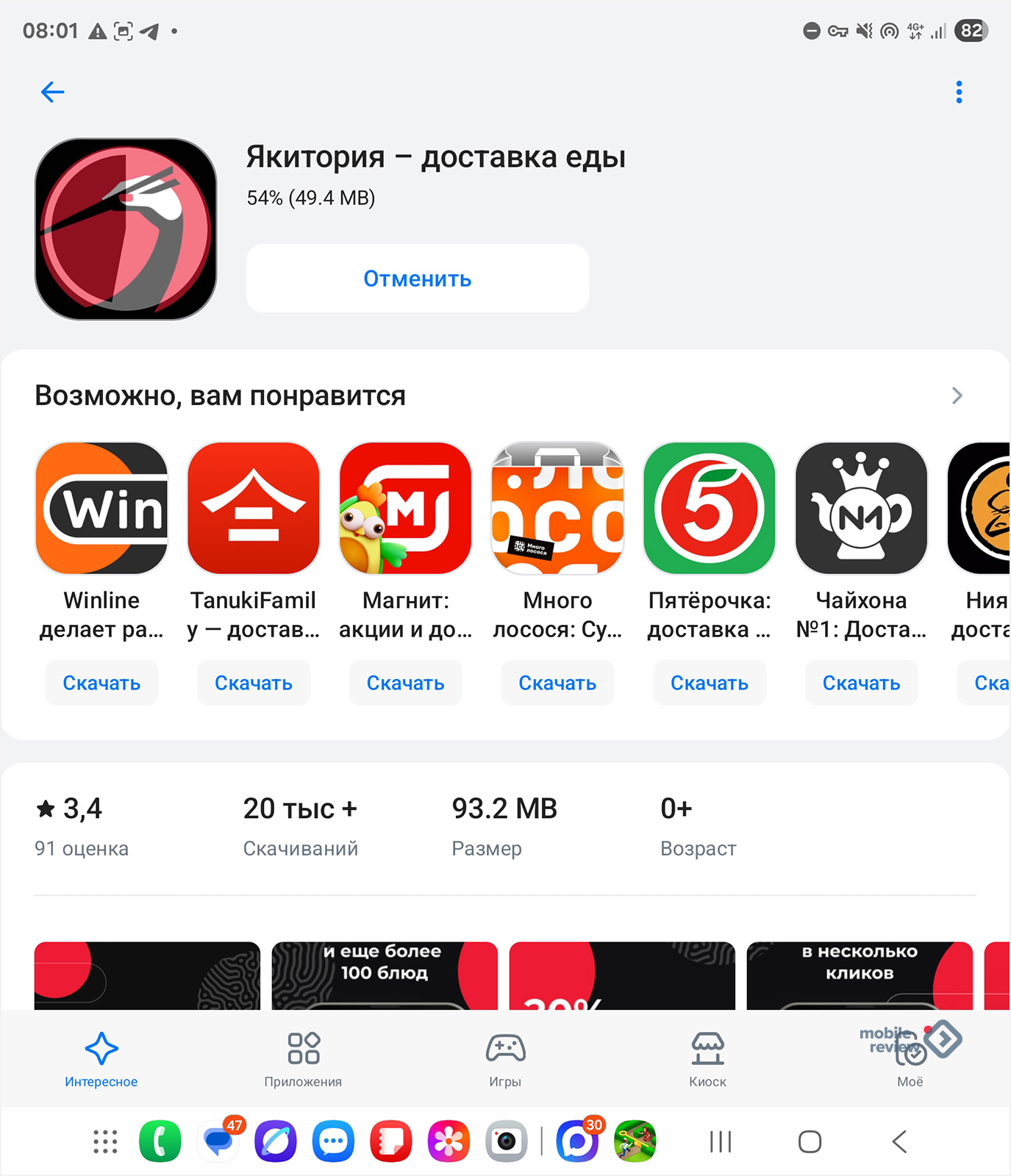
Task: View screenshot saying в несколько кликов
Action: [859, 975]
